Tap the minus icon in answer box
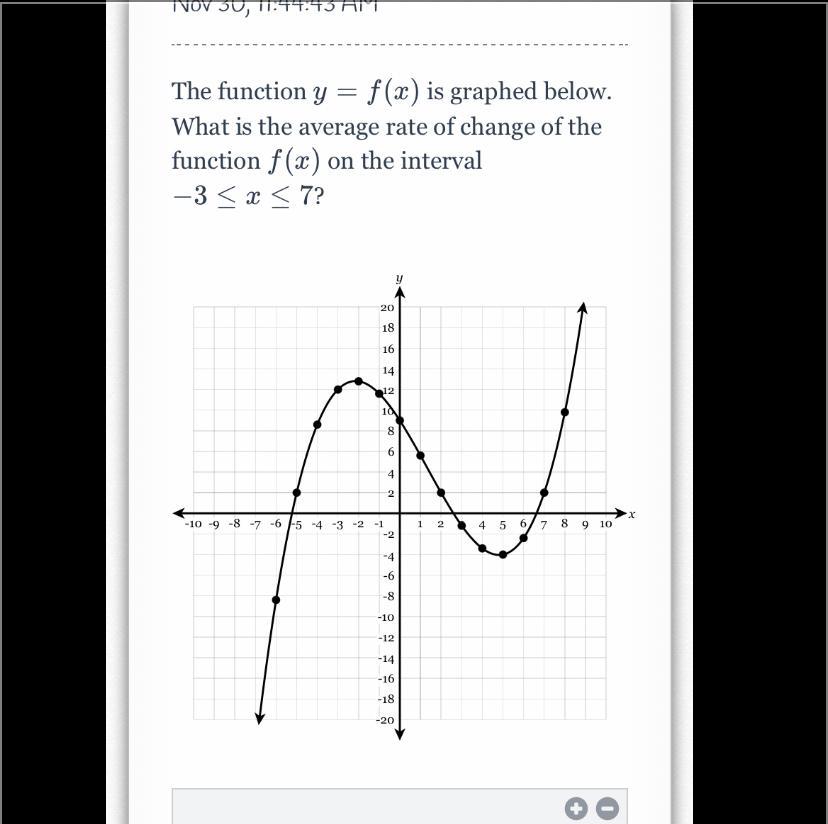Viewport: 828px width, 824px height. pyautogui.click(x=607, y=808)
